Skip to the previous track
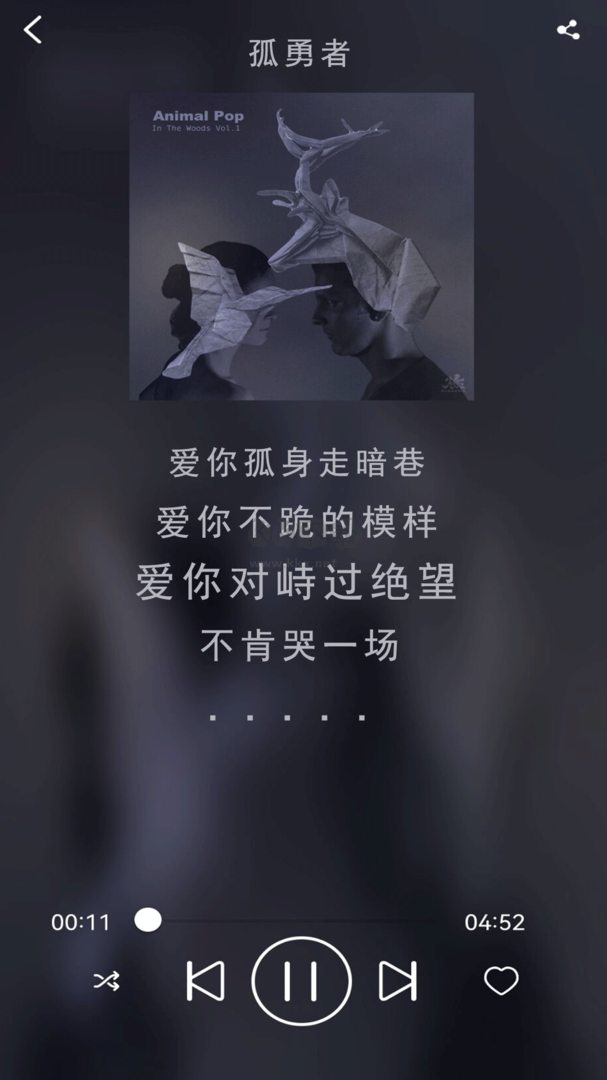The image size is (607, 1080). (205, 981)
